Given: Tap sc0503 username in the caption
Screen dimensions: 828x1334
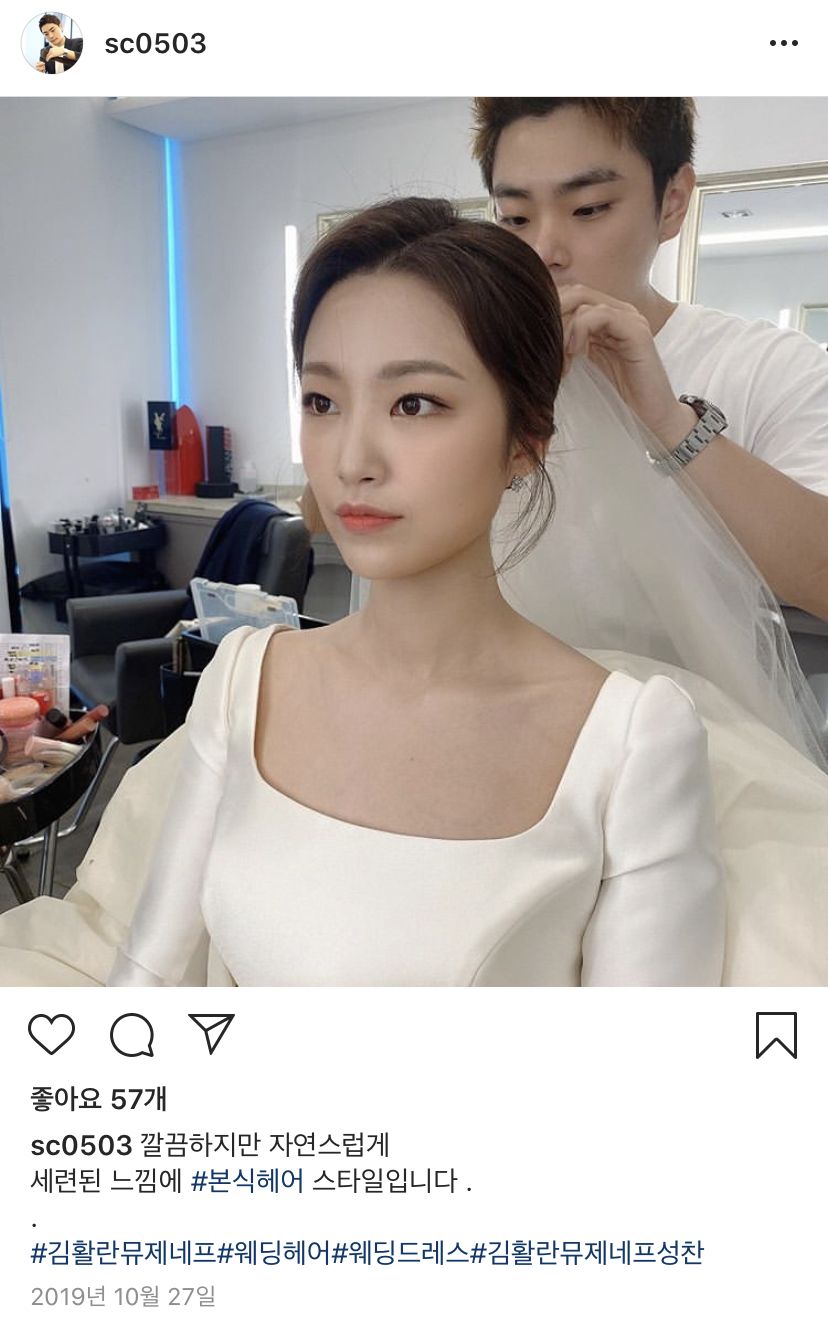Looking at the screenshot, I should click(81, 1145).
